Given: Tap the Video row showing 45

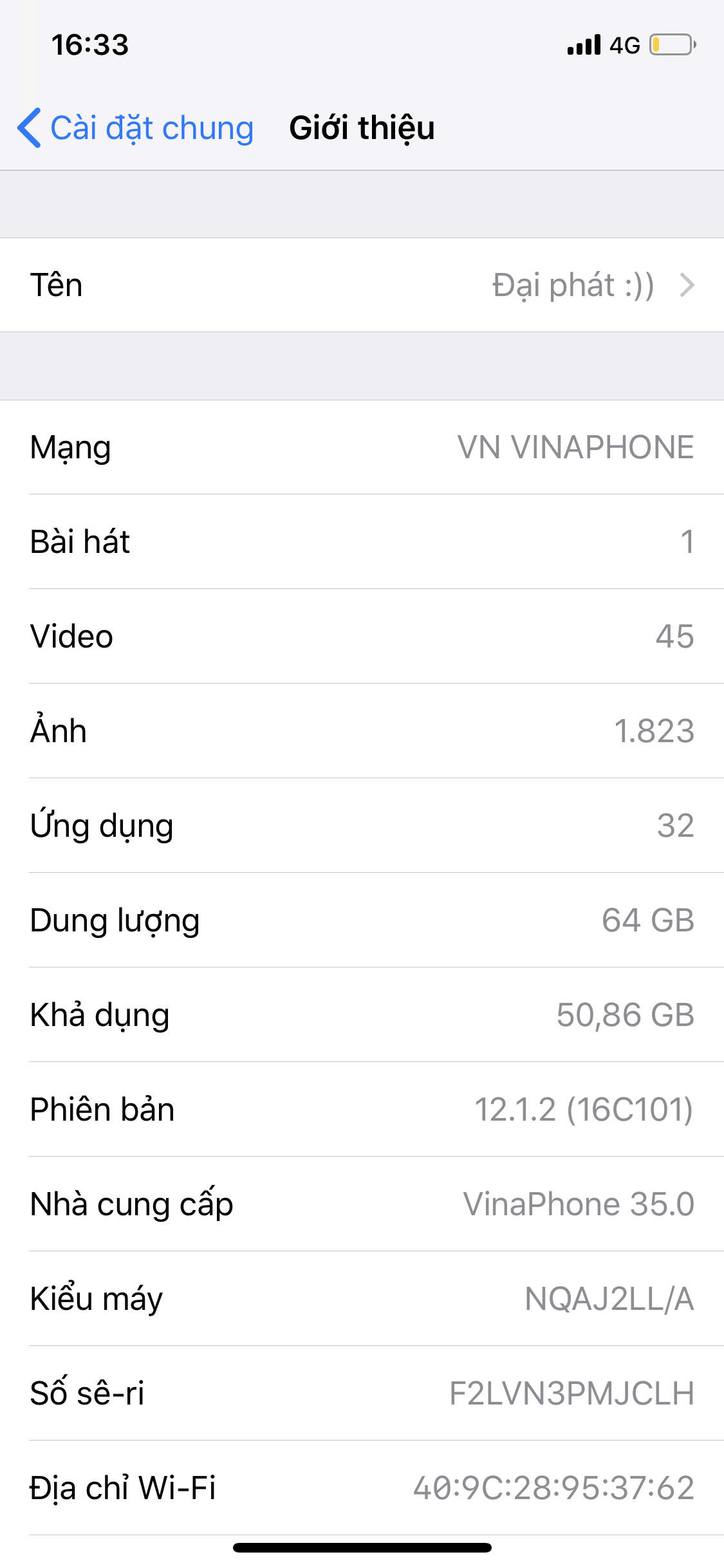Looking at the screenshot, I should pyautogui.click(x=362, y=636).
